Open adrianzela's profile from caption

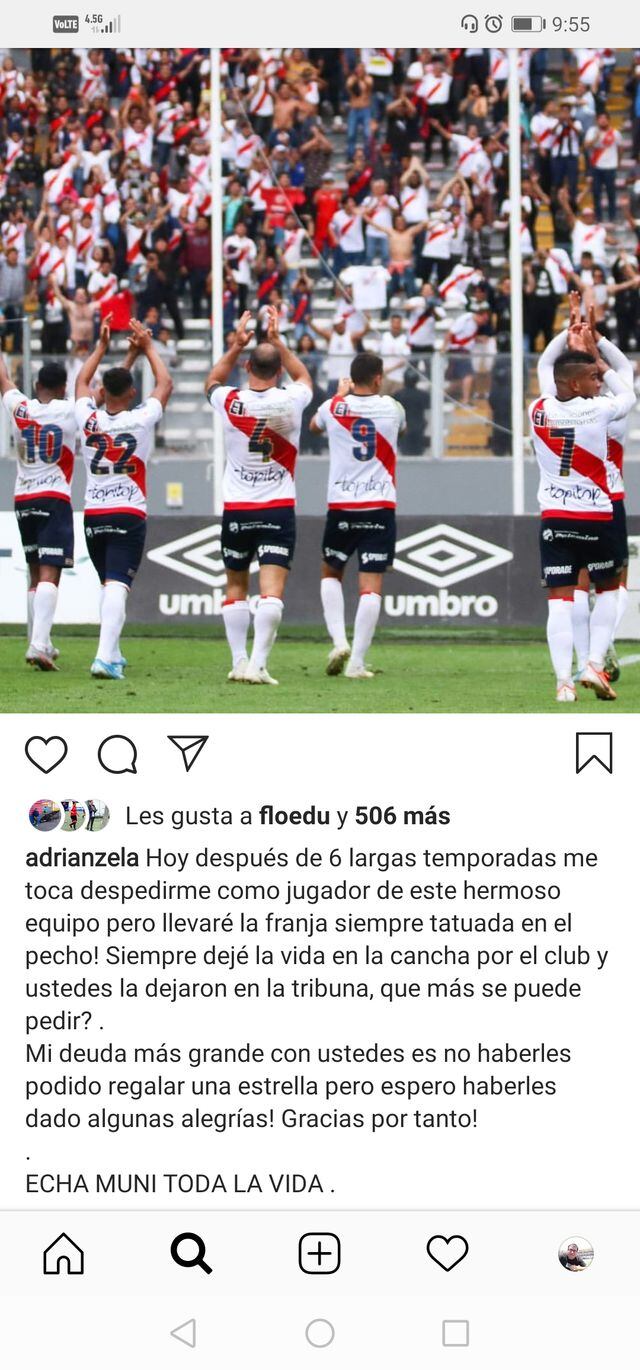82,858
